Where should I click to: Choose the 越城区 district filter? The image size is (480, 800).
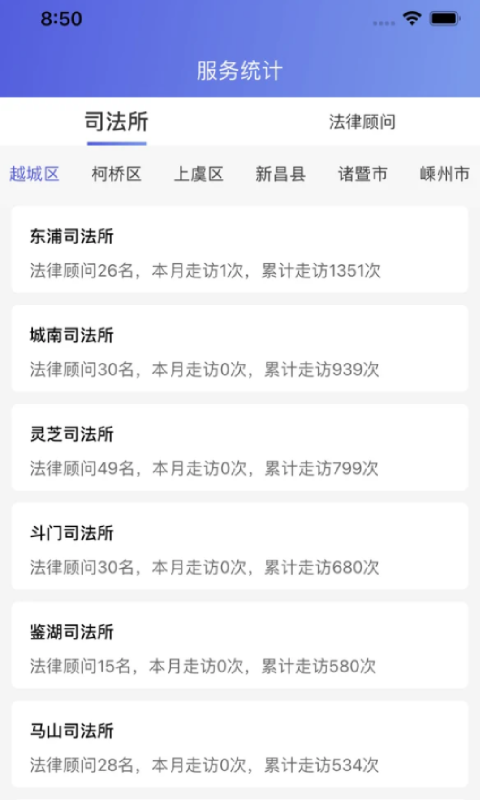[34, 174]
